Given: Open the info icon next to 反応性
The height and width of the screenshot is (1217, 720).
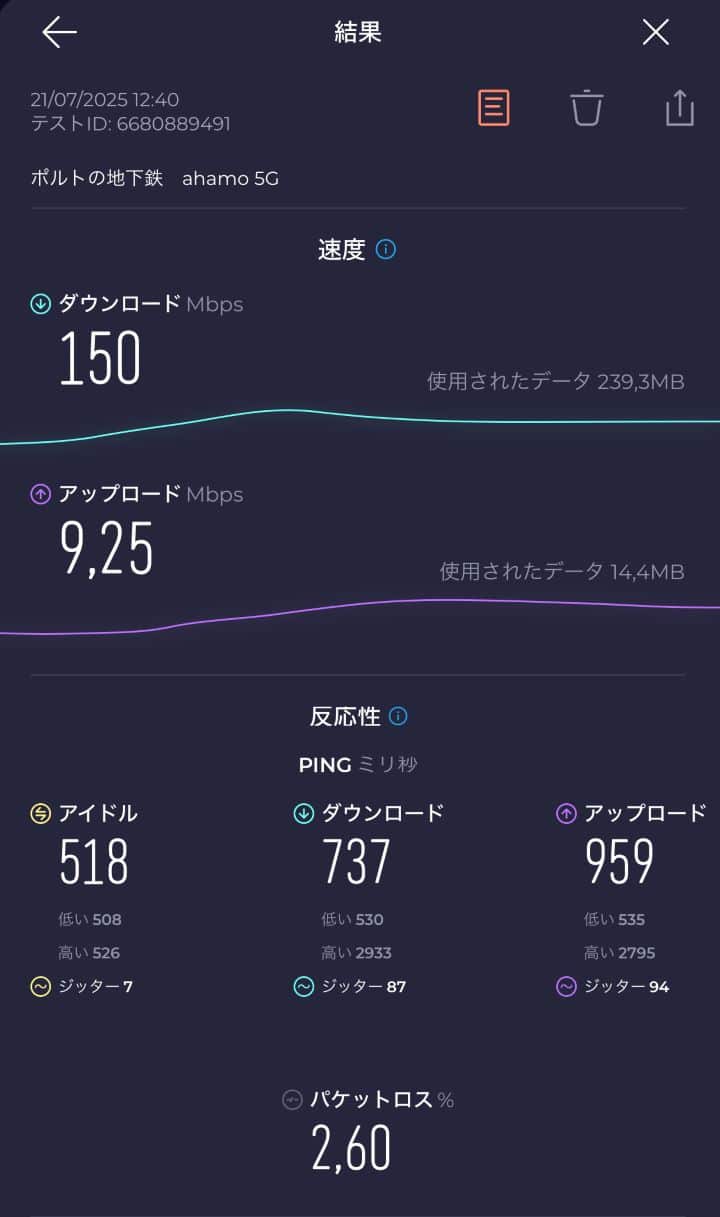Looking at the screenshot, I should click(x=398, y=716).
